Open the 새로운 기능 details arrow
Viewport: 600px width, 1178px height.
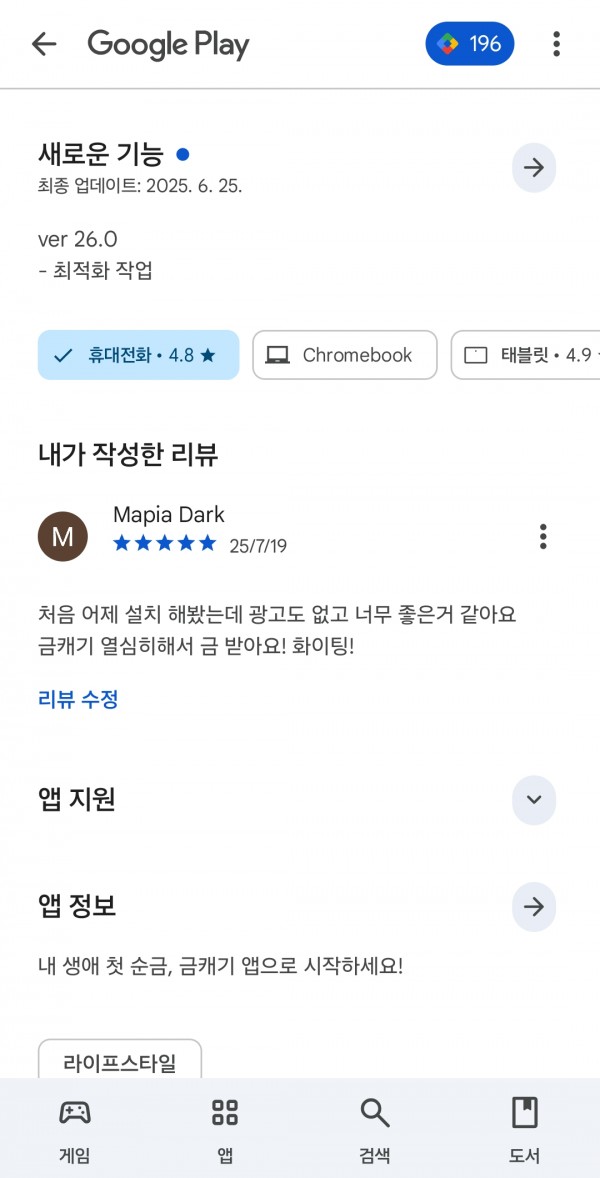534,168
